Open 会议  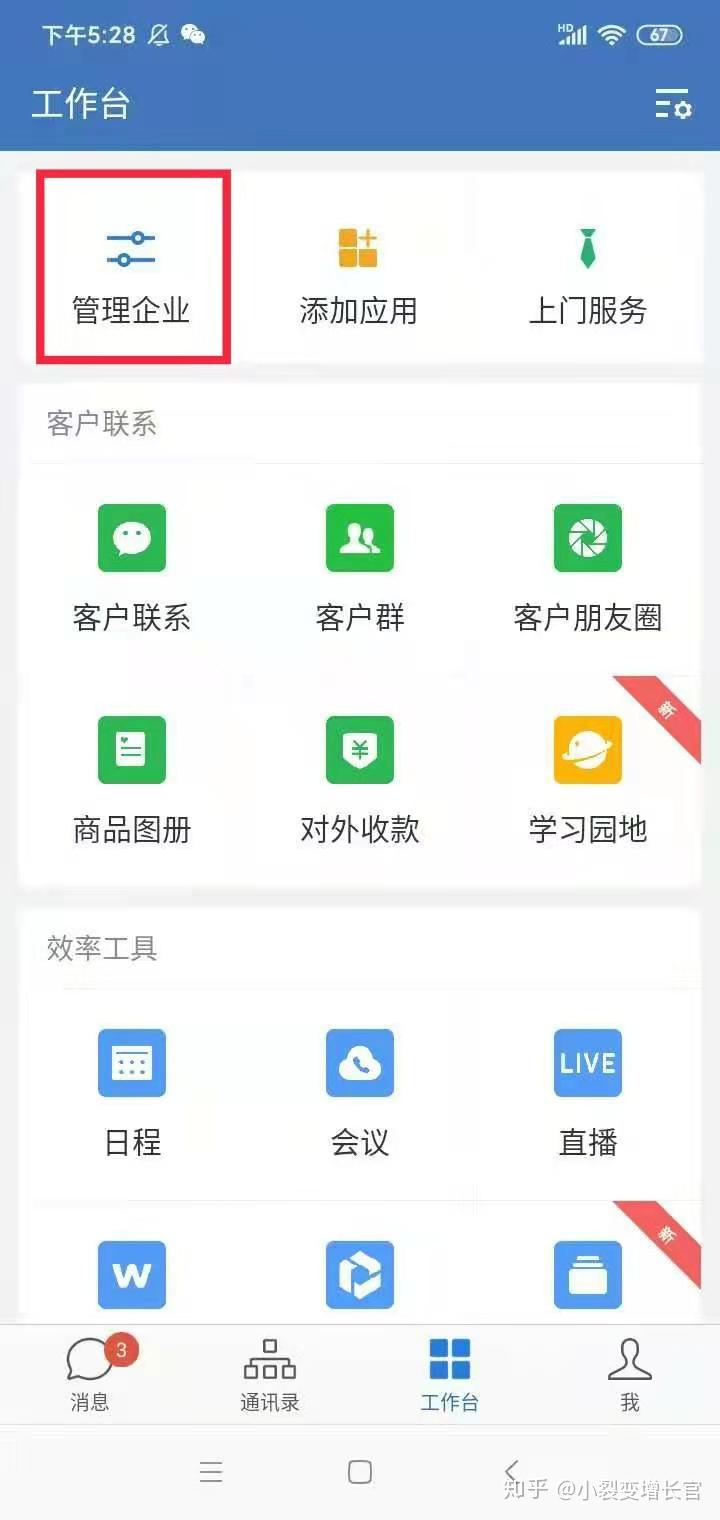click(x=360, y=1093)
